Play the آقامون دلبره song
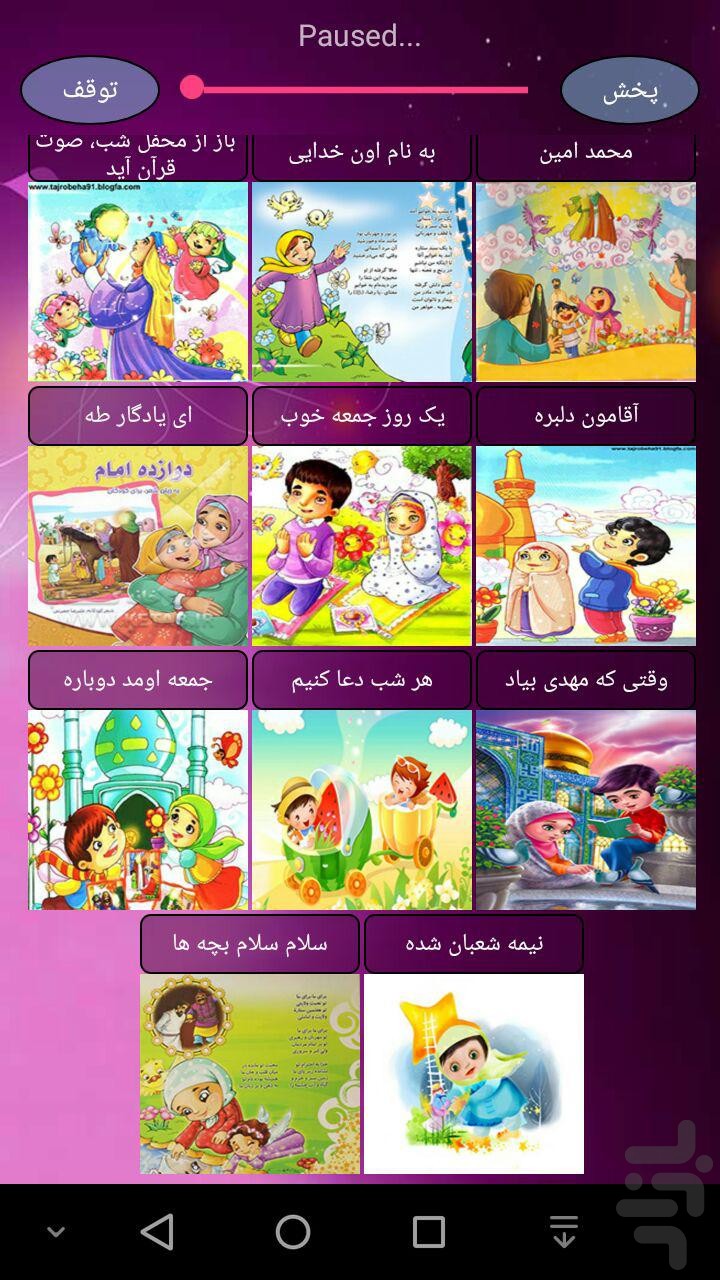This screenshot has height=1280, width=720. pyautogui.click(x=586, y=415)
